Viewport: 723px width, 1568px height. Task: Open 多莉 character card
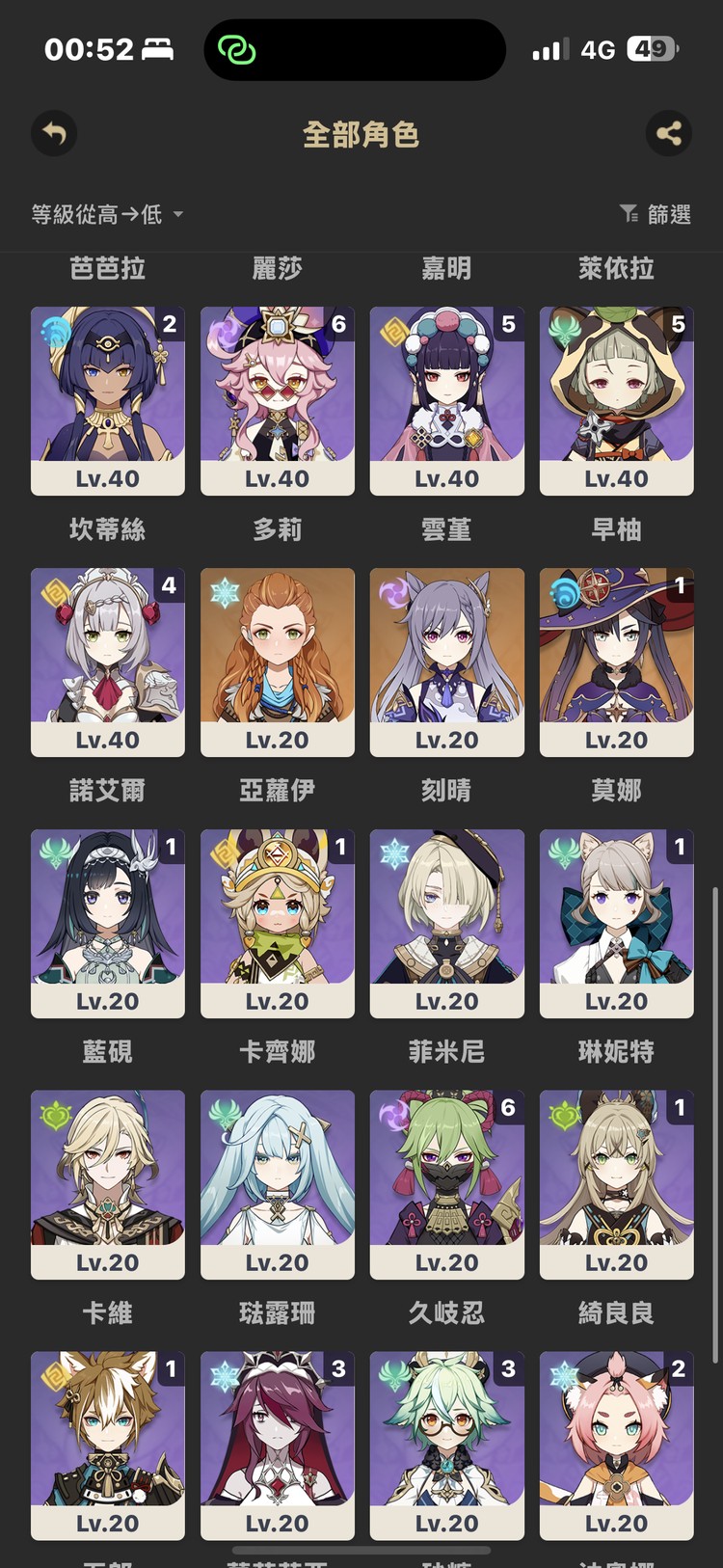click(x=278, y=401)
